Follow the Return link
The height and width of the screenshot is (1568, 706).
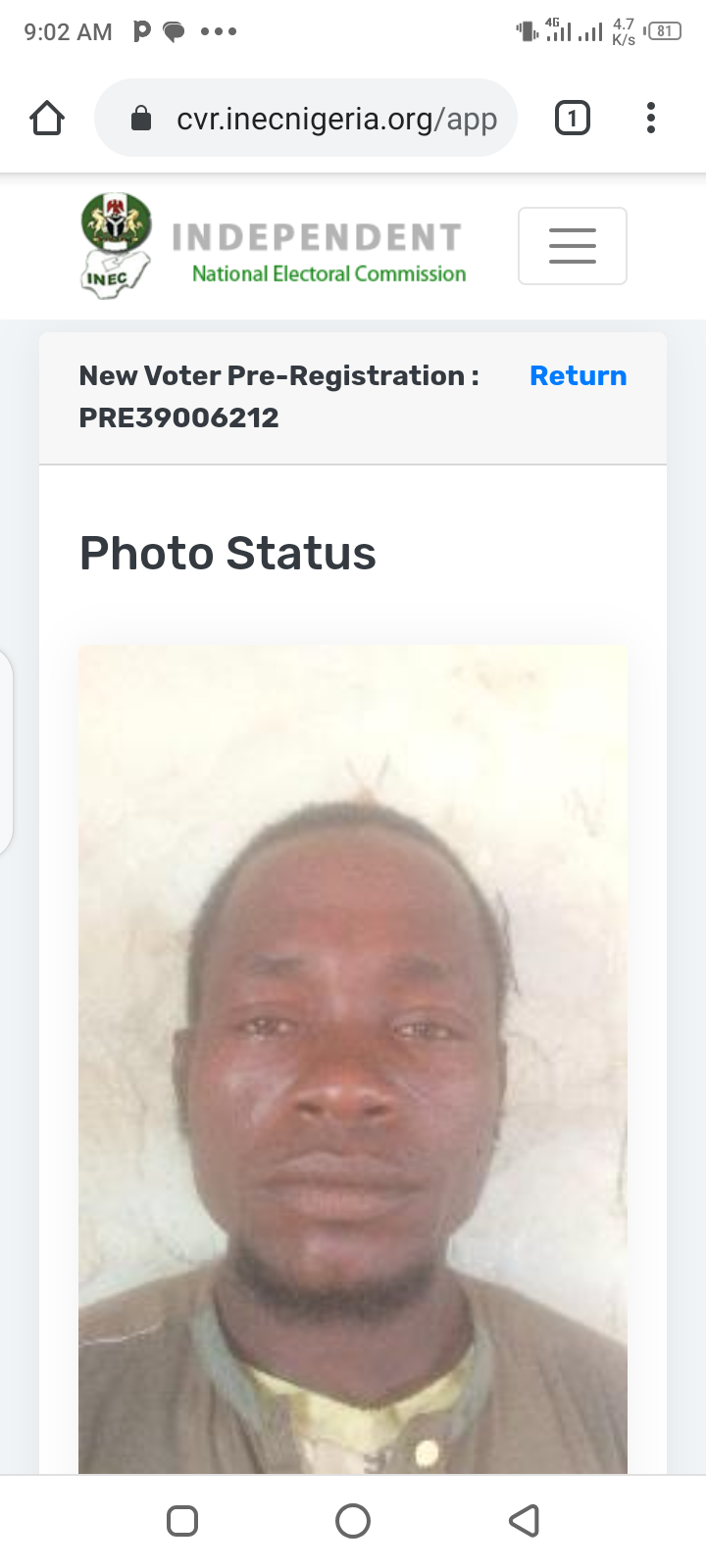pos(578,376)
